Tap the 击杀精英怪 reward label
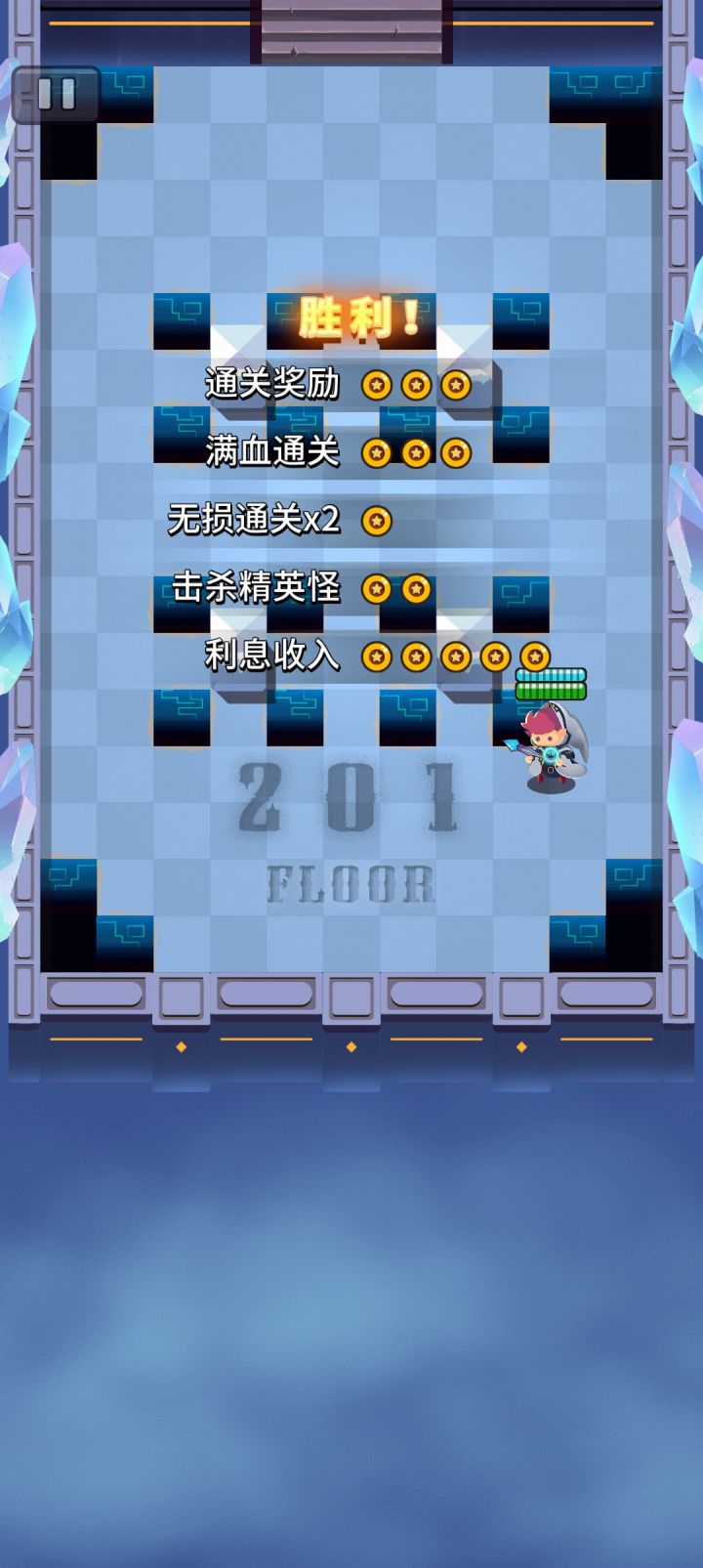The height and width of the screenshot is (1568, 703). point(254,587)
